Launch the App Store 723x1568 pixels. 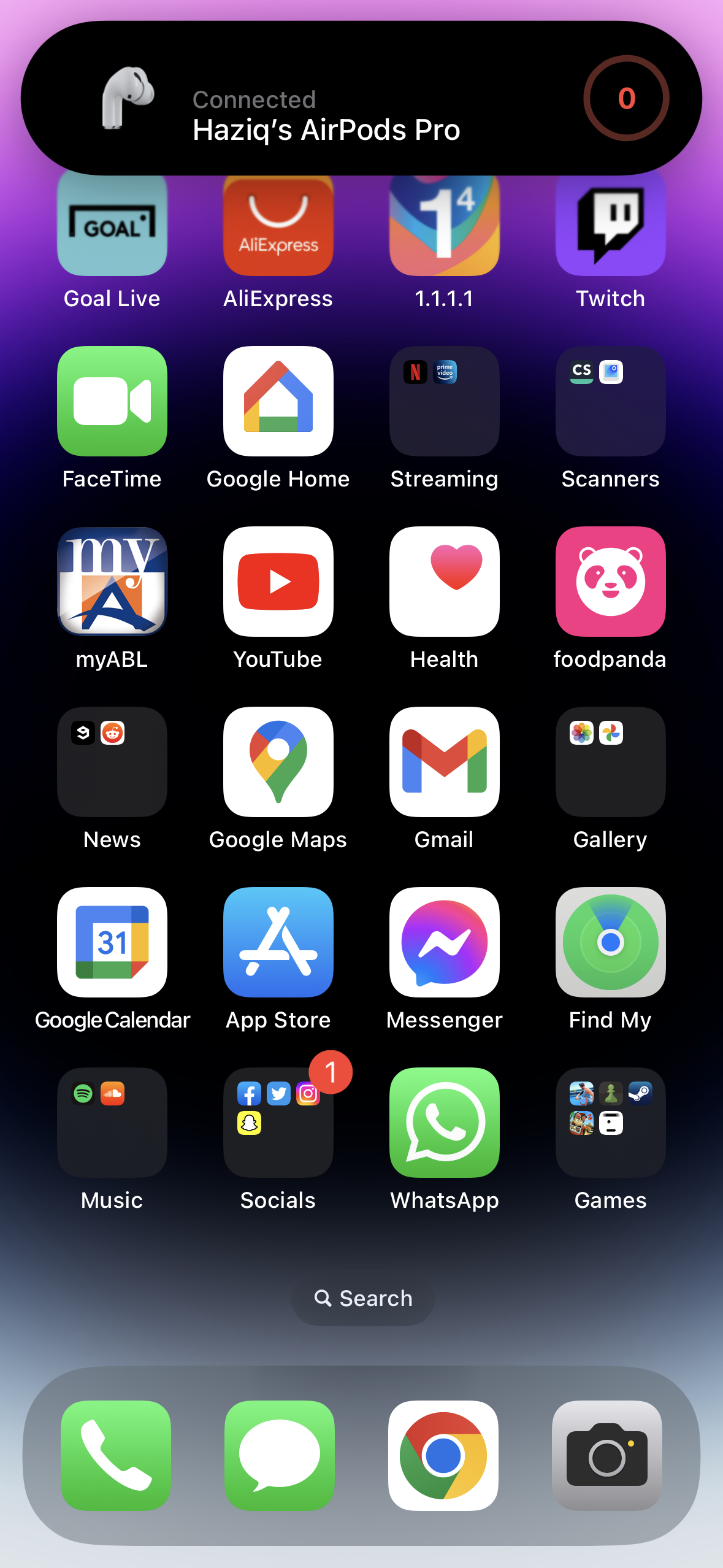coord(278,942)
